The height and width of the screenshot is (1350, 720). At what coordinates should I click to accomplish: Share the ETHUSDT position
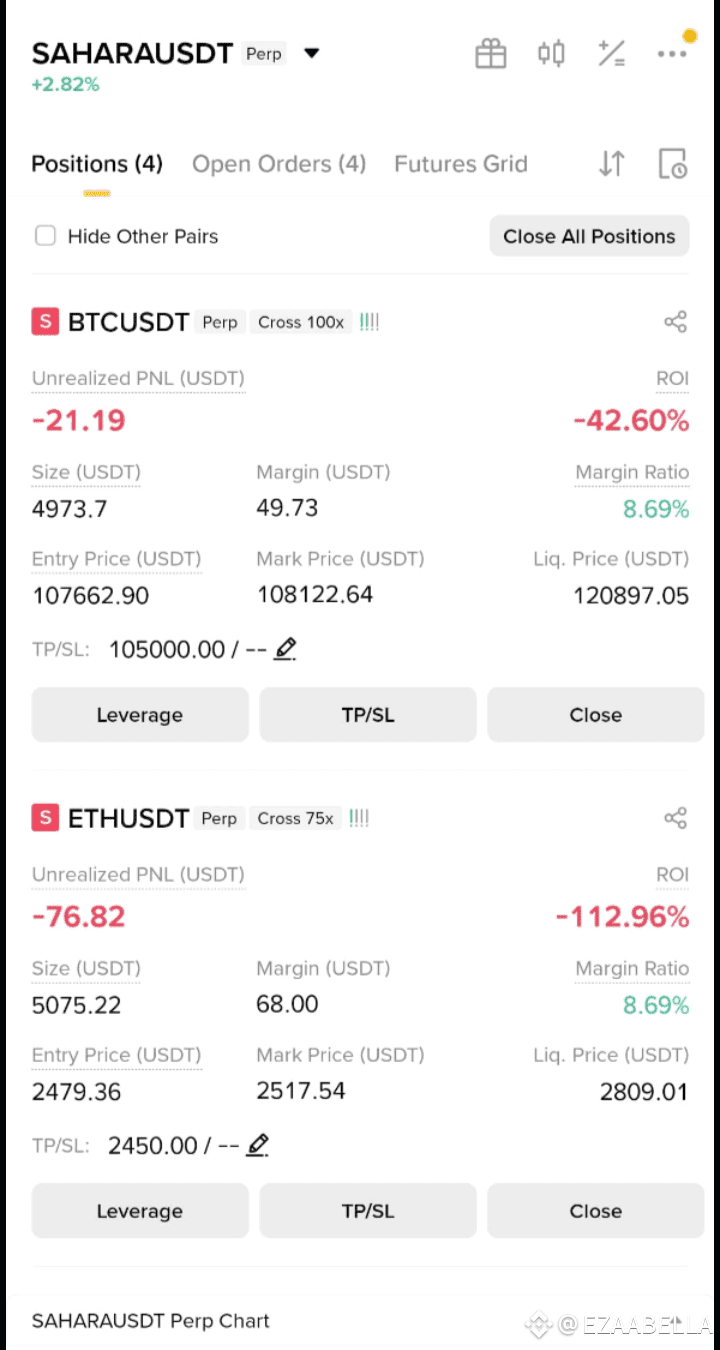click(x=676, y=818)
